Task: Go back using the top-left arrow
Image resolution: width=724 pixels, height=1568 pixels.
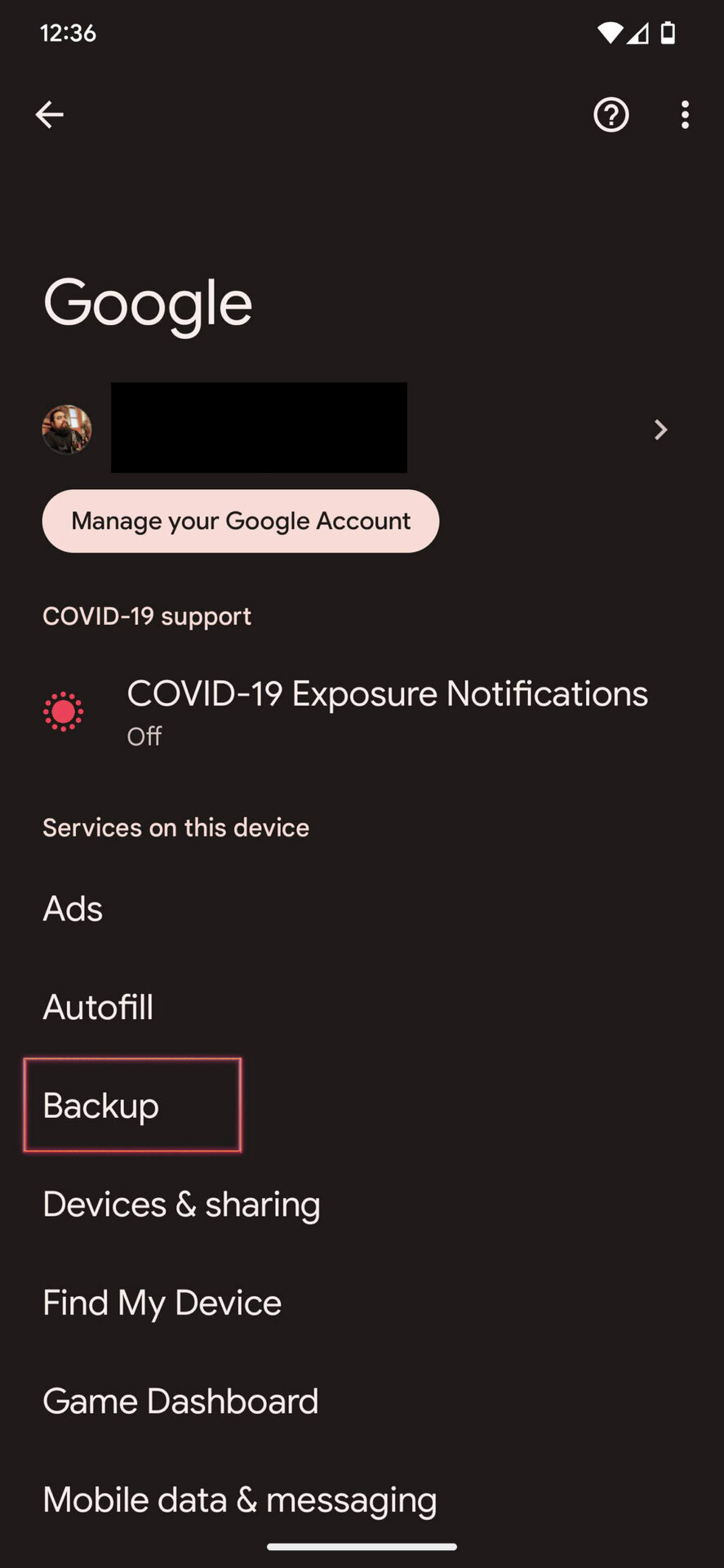Action: coord(50,114)
